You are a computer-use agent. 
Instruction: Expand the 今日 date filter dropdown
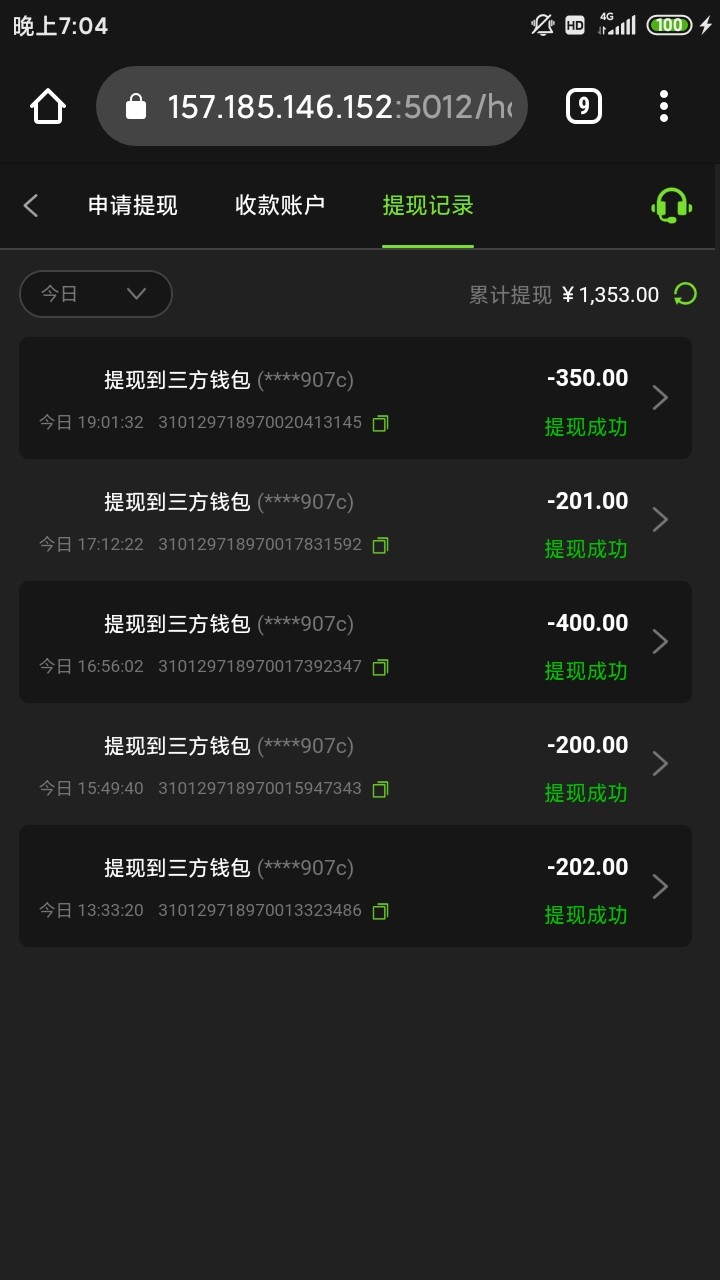96,294
